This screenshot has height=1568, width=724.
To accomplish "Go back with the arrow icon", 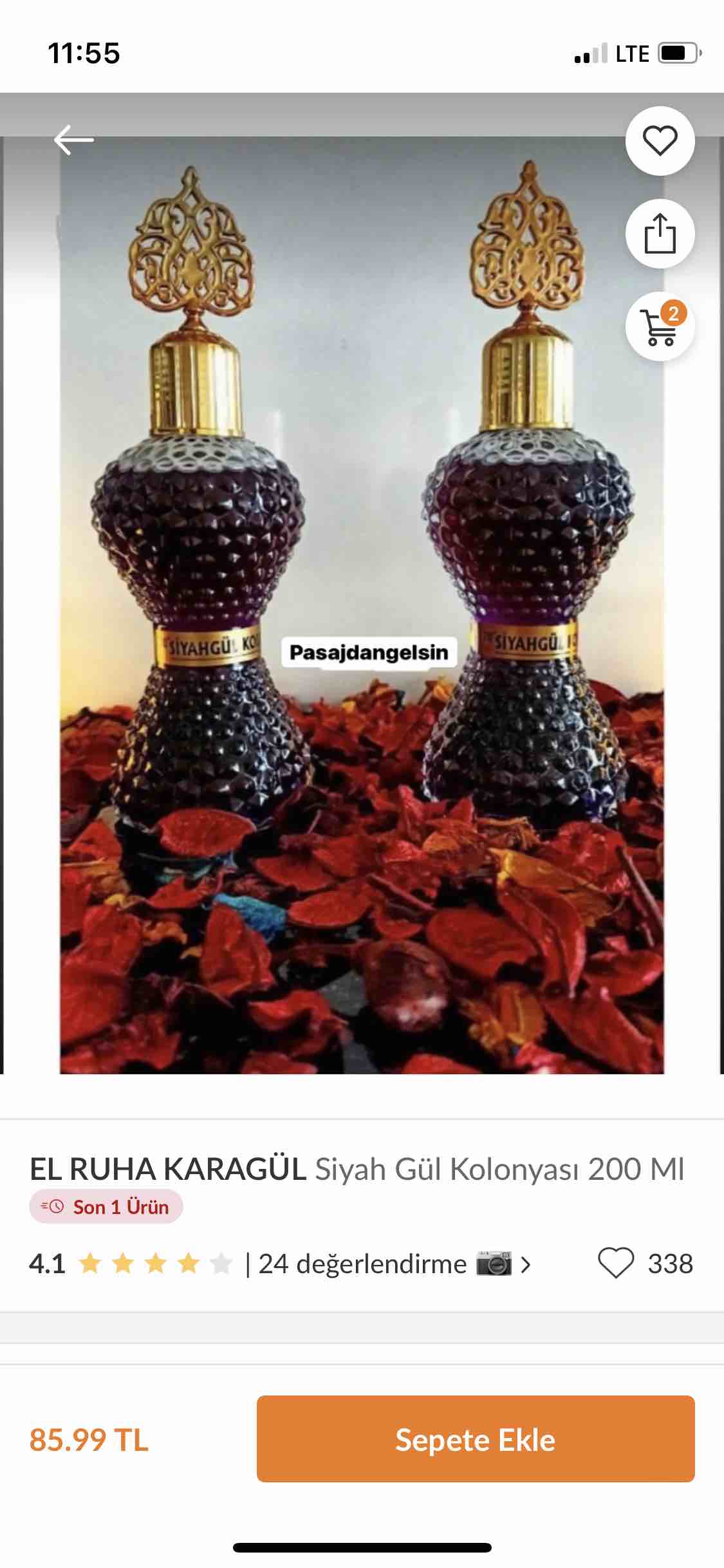I will (x=73, y=140).
